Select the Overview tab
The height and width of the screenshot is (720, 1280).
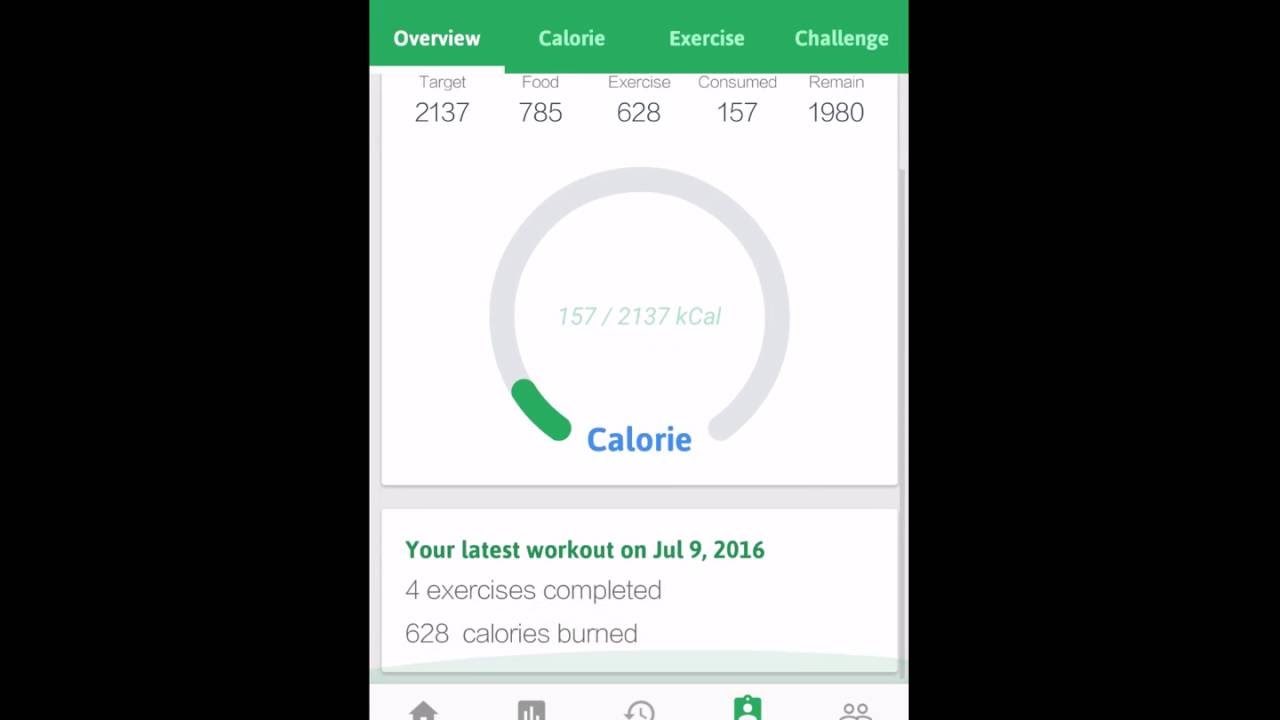[436, 38]
